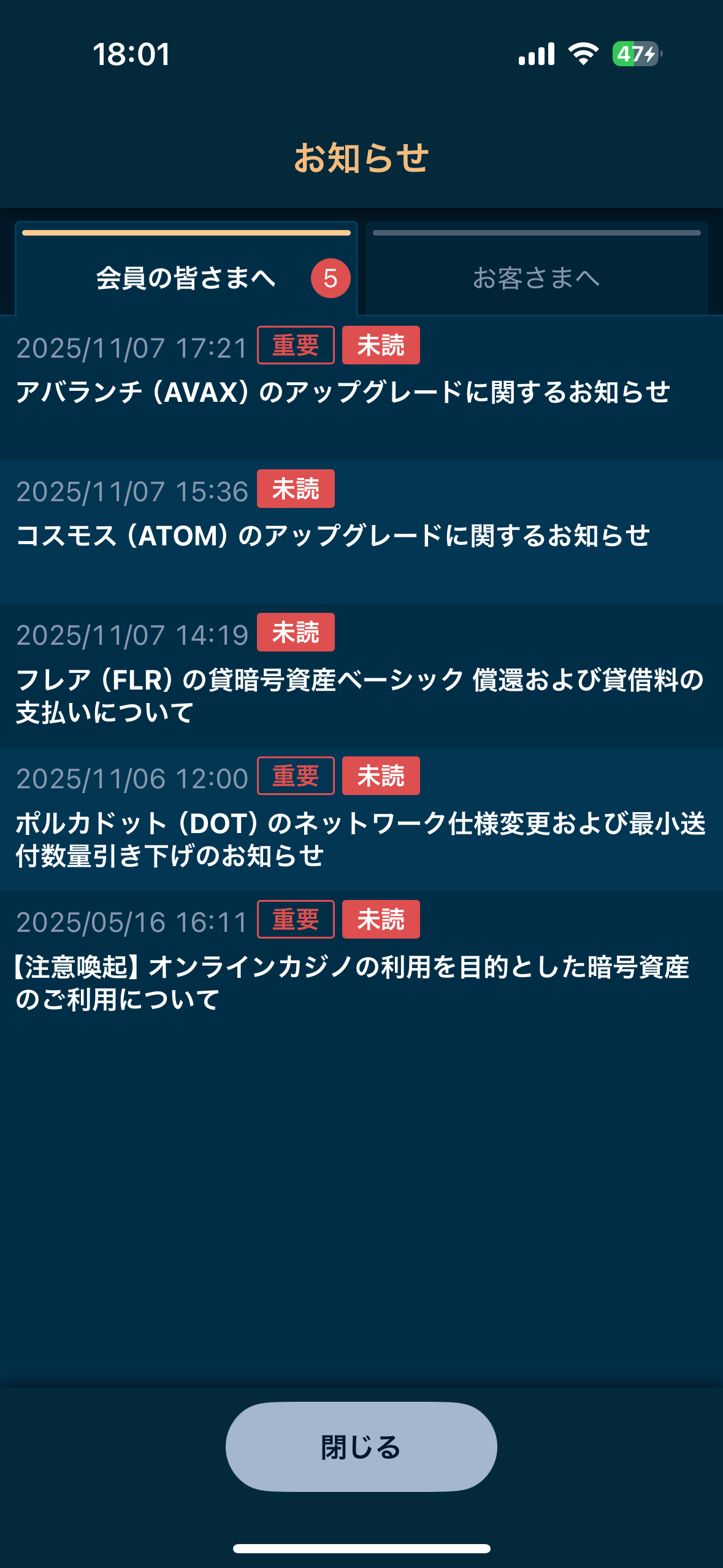Switch to the 会員の皆さまへ tab
This screenshot has height=1568, width=723.
coord(186,277)
